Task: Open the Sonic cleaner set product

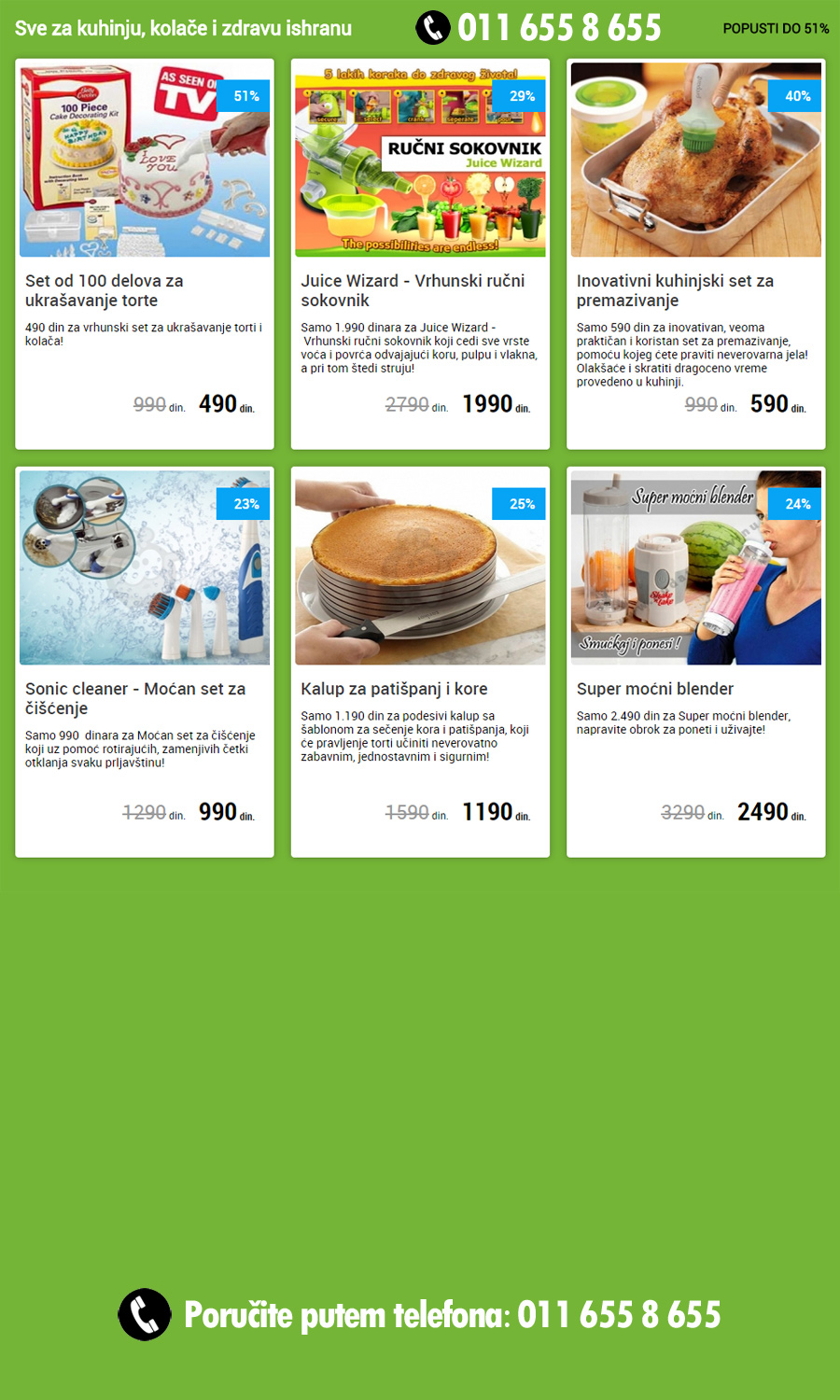Action: [x=145, y=662]
